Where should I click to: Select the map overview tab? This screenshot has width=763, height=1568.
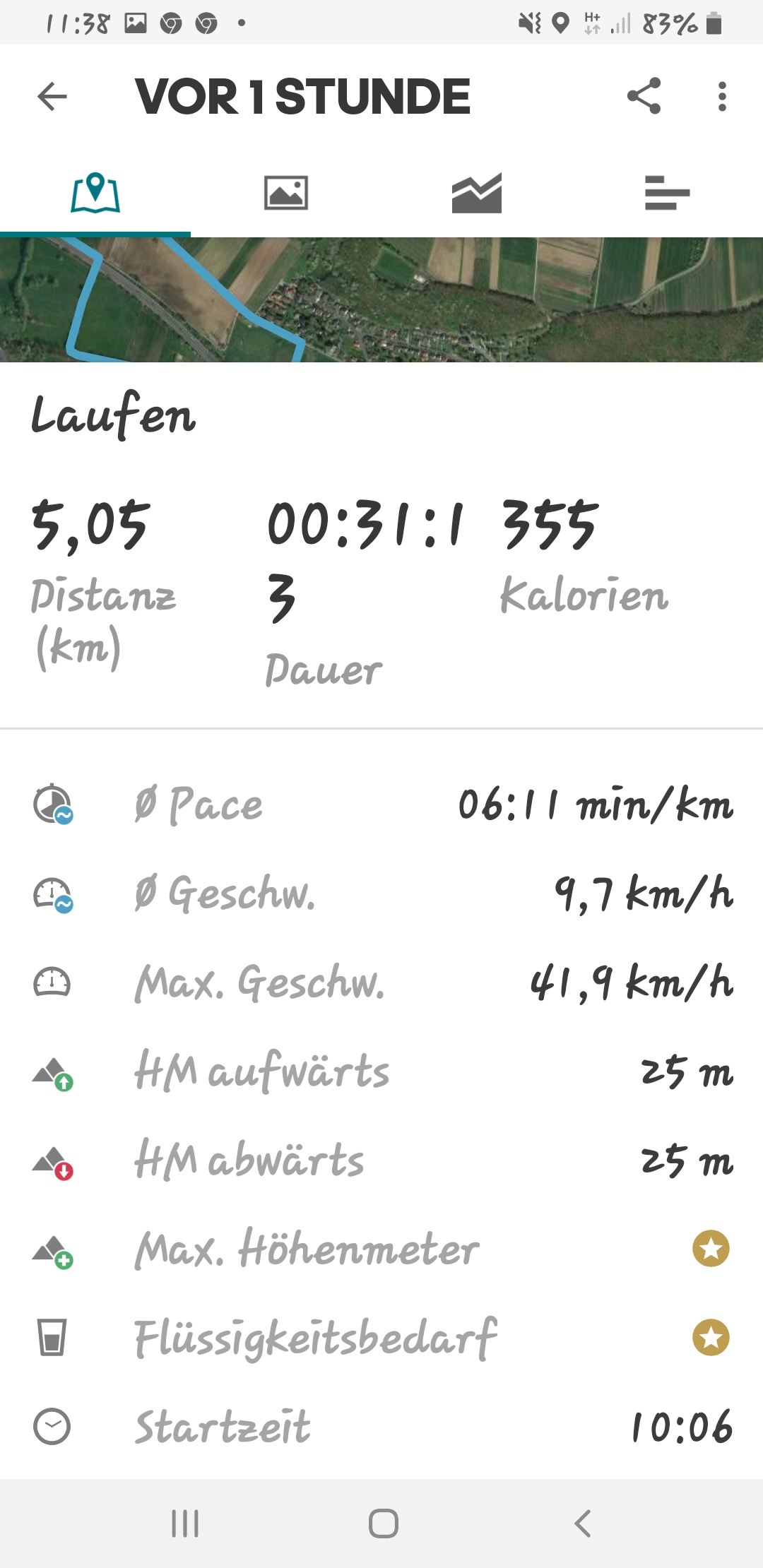[95, 193]
